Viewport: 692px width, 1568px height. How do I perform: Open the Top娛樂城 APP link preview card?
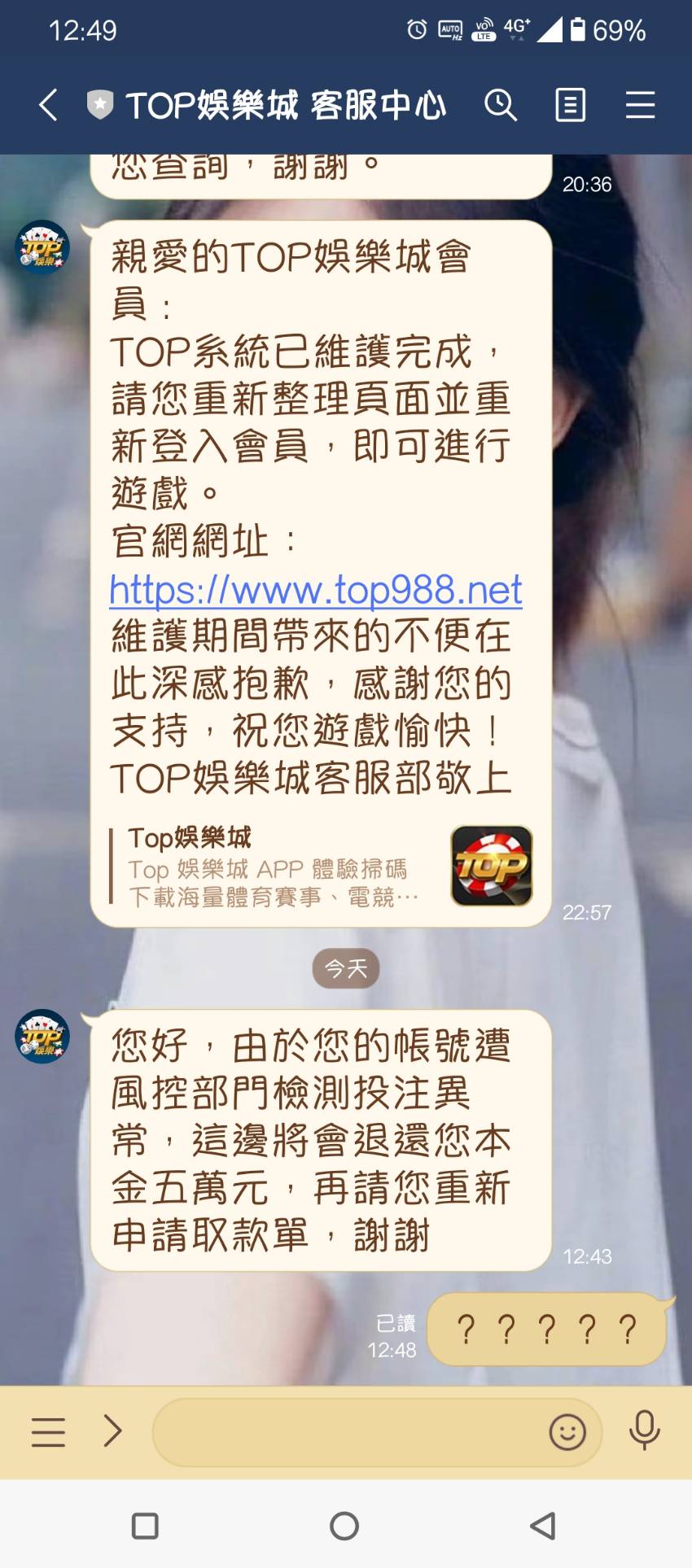pos(321,866)
